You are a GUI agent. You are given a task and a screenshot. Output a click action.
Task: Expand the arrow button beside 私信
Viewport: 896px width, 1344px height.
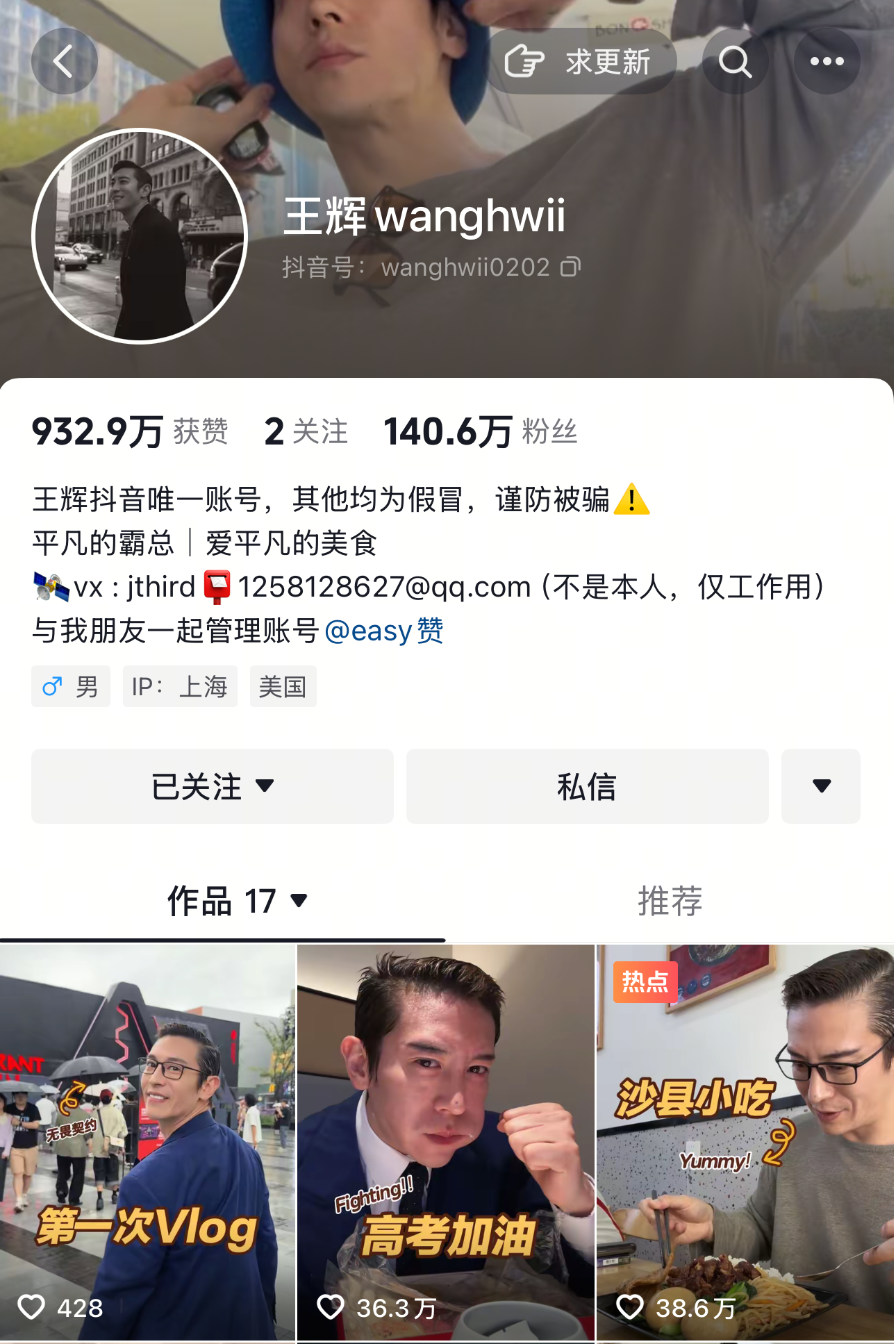(x=821, y=786)
